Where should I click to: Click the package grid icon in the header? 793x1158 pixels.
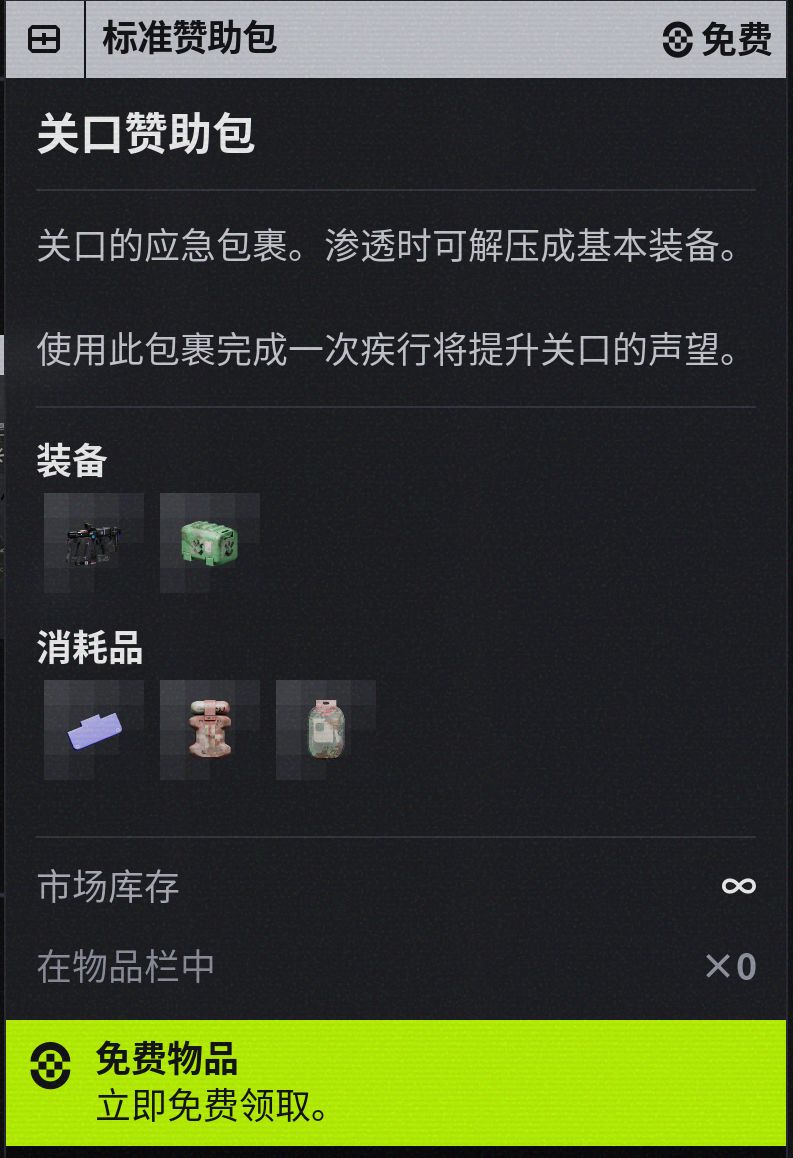[42, 38]
